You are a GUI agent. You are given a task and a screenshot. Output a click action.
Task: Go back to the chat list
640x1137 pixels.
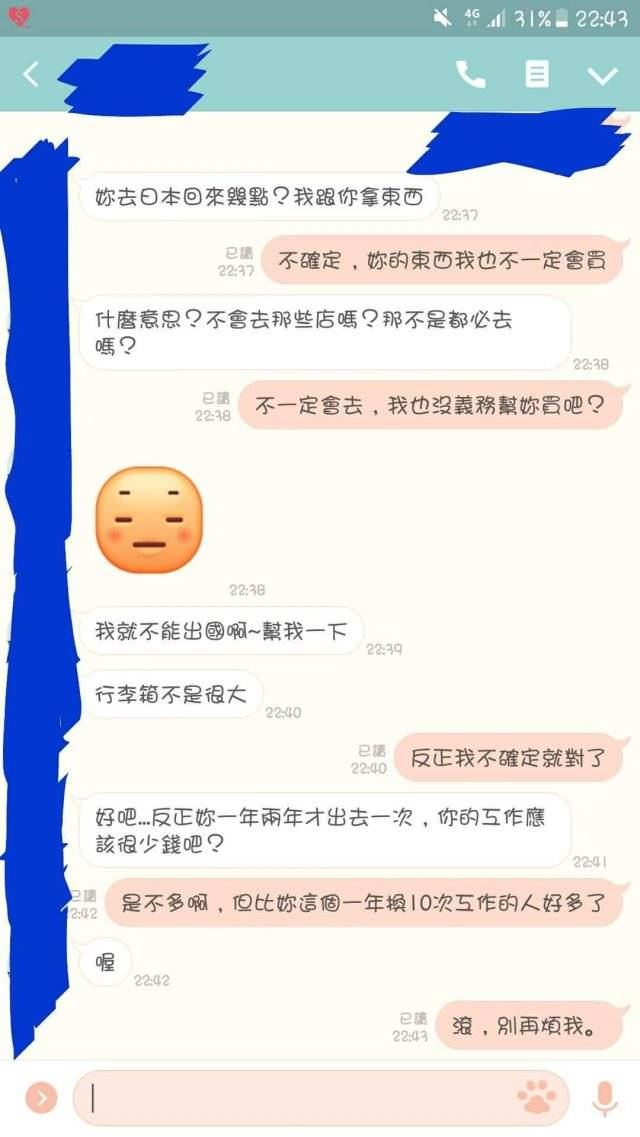click(x=30, y=74)
